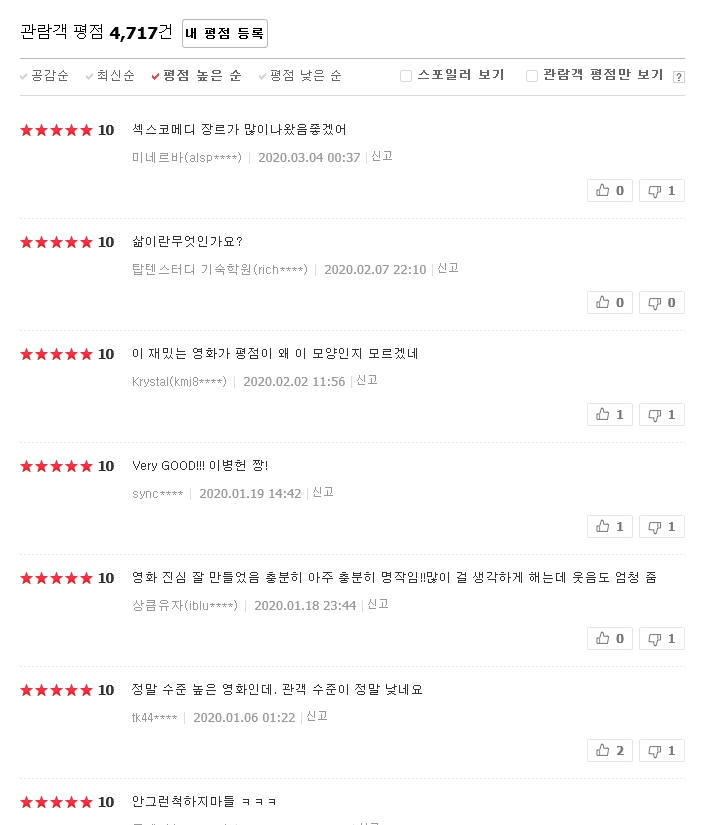Like the review by 미네르바
716x825 pixels.
coord(609,190)
